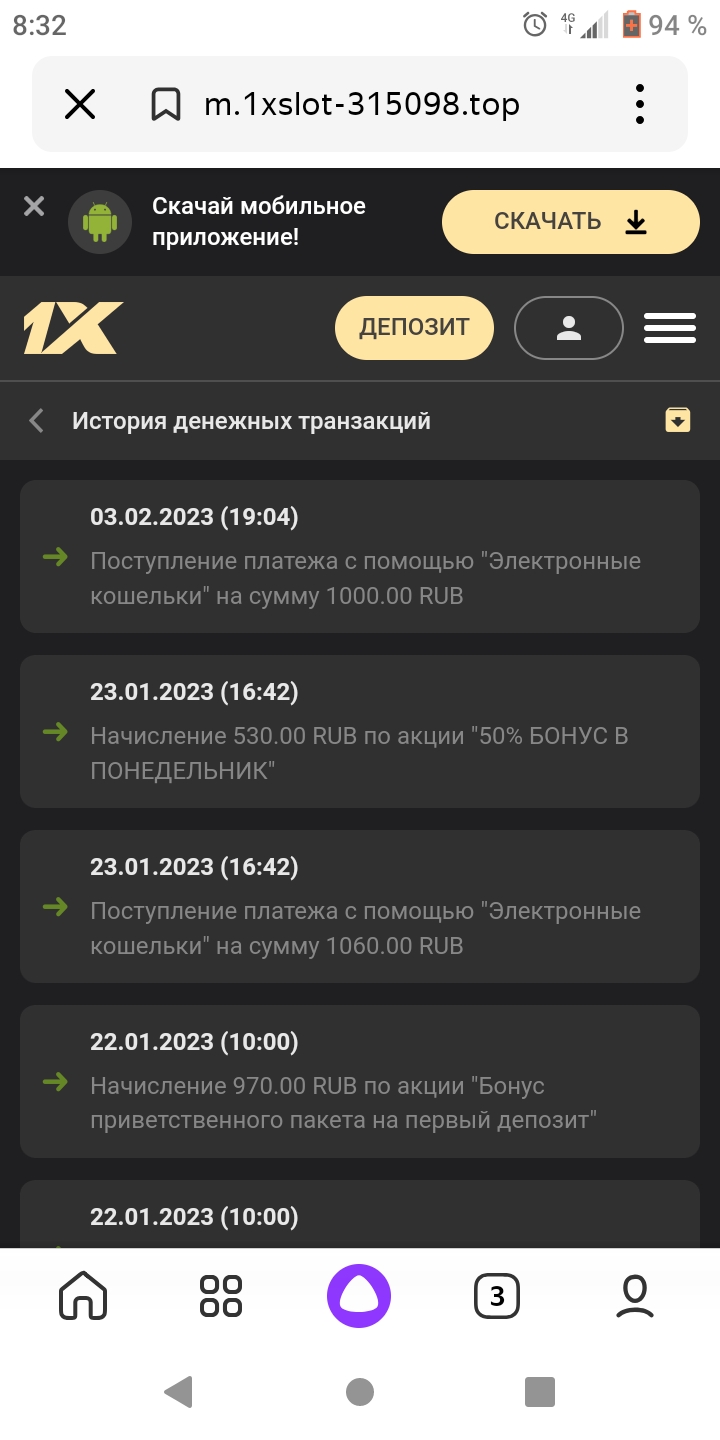Tap the system recent apps button

[x=540, y=1391]
